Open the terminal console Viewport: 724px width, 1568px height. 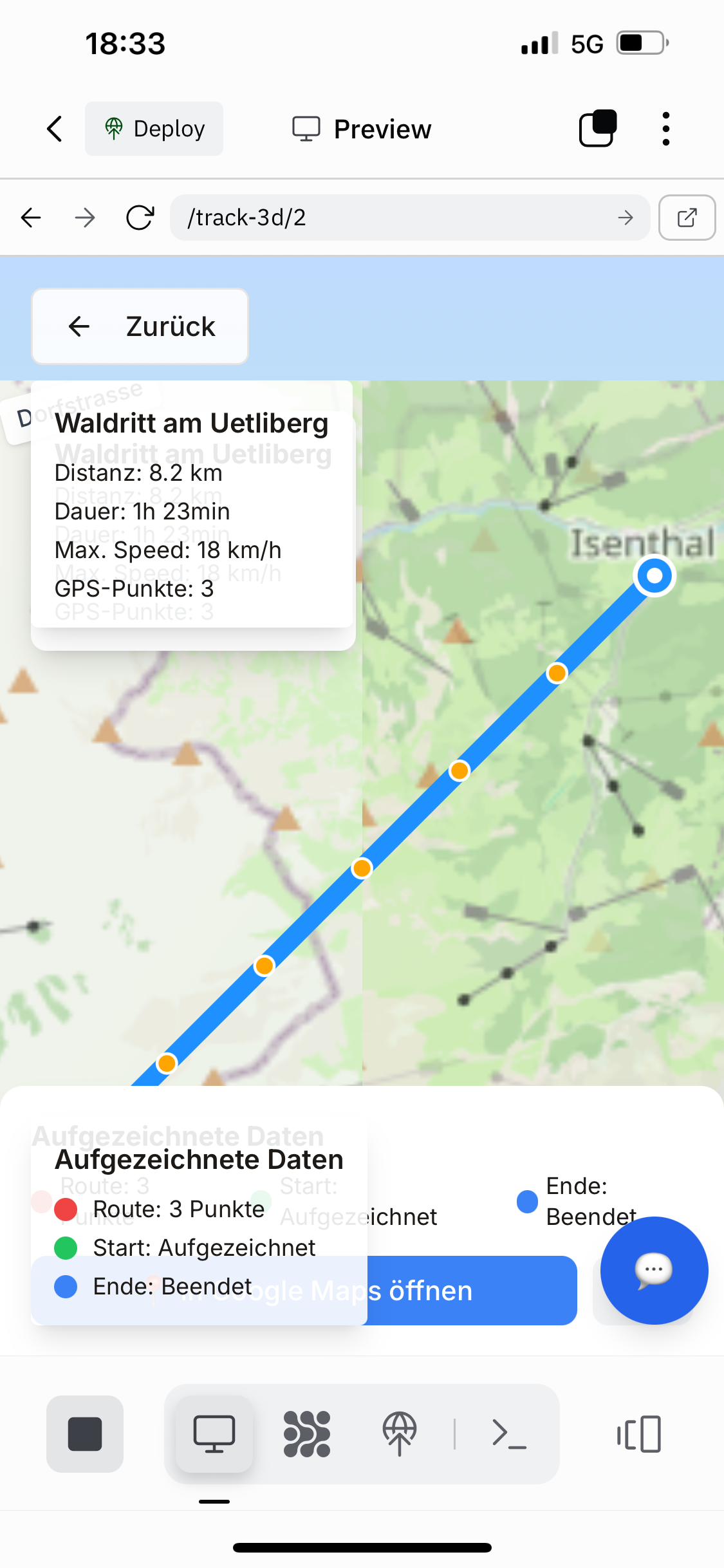point(509,1434)
